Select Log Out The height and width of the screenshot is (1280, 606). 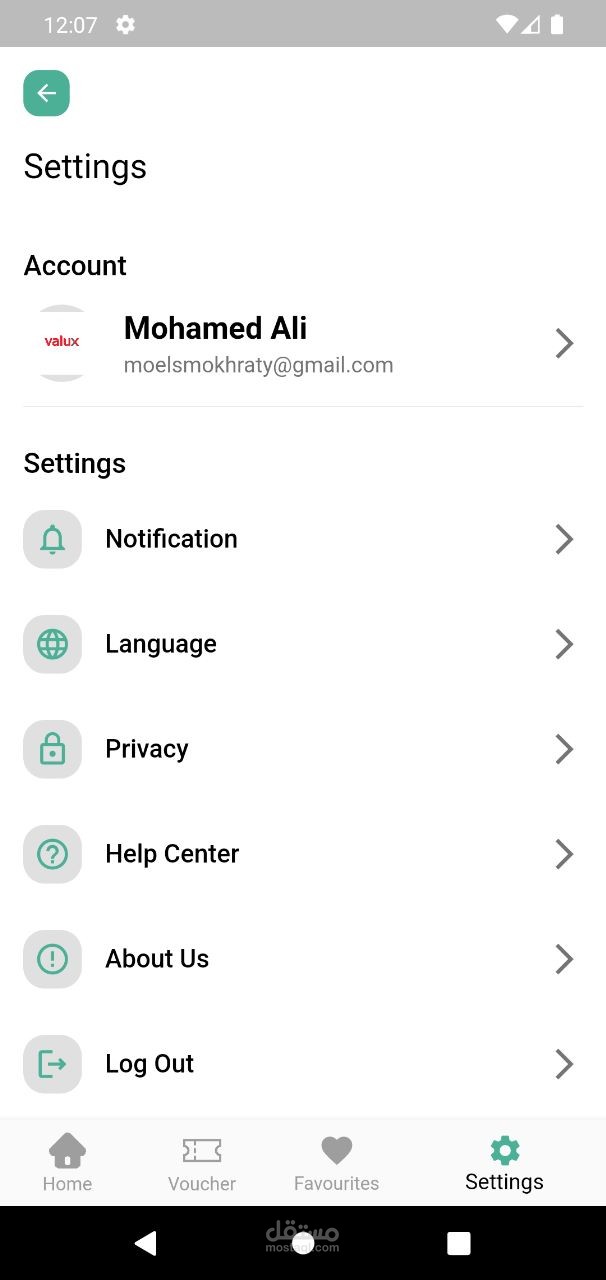[300, 1064]
